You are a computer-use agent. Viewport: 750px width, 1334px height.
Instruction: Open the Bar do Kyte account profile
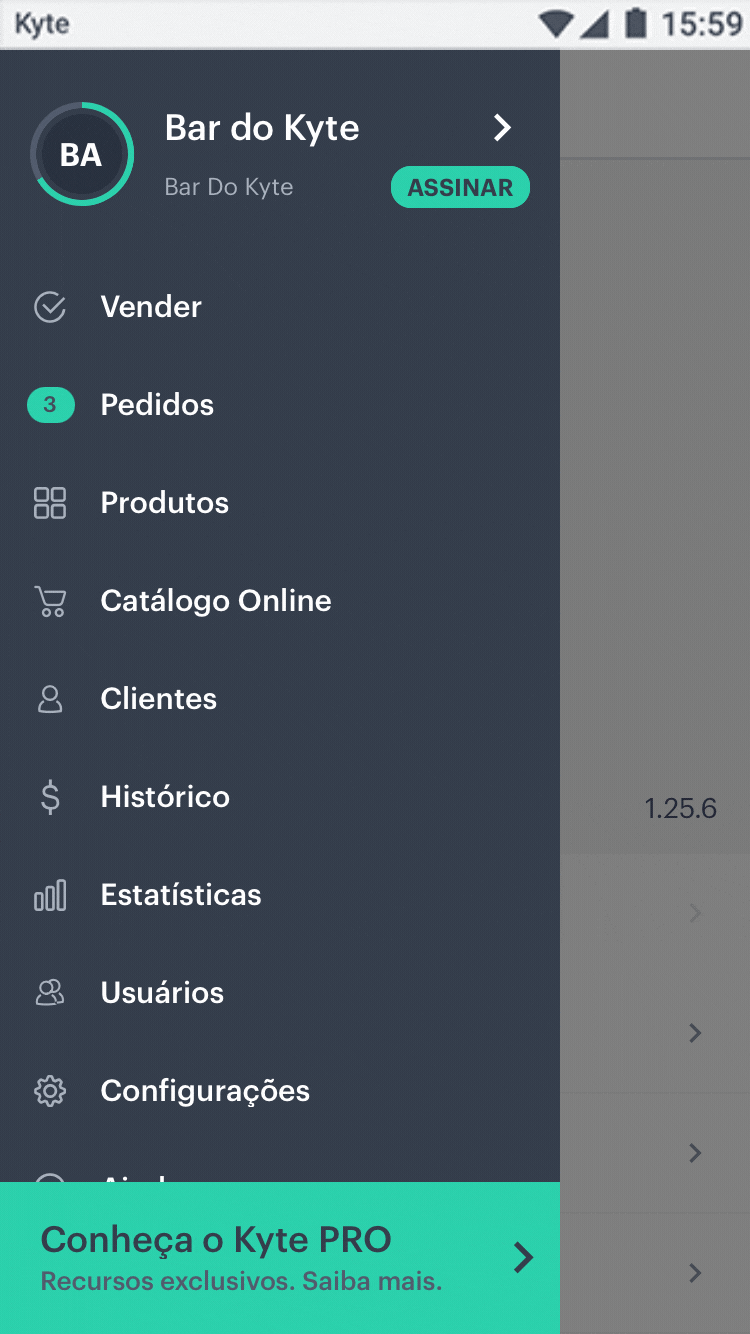280,128
